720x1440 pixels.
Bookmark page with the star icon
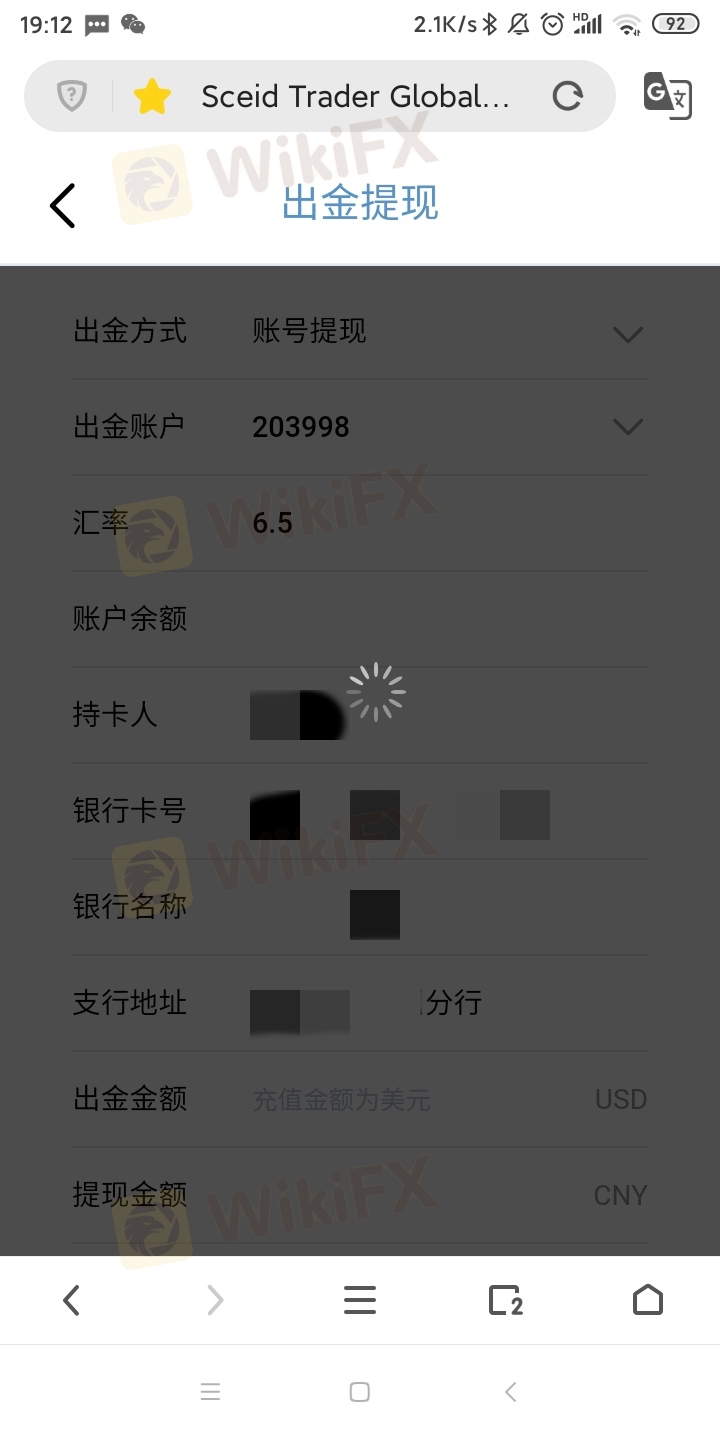click(x=152, y=96)
